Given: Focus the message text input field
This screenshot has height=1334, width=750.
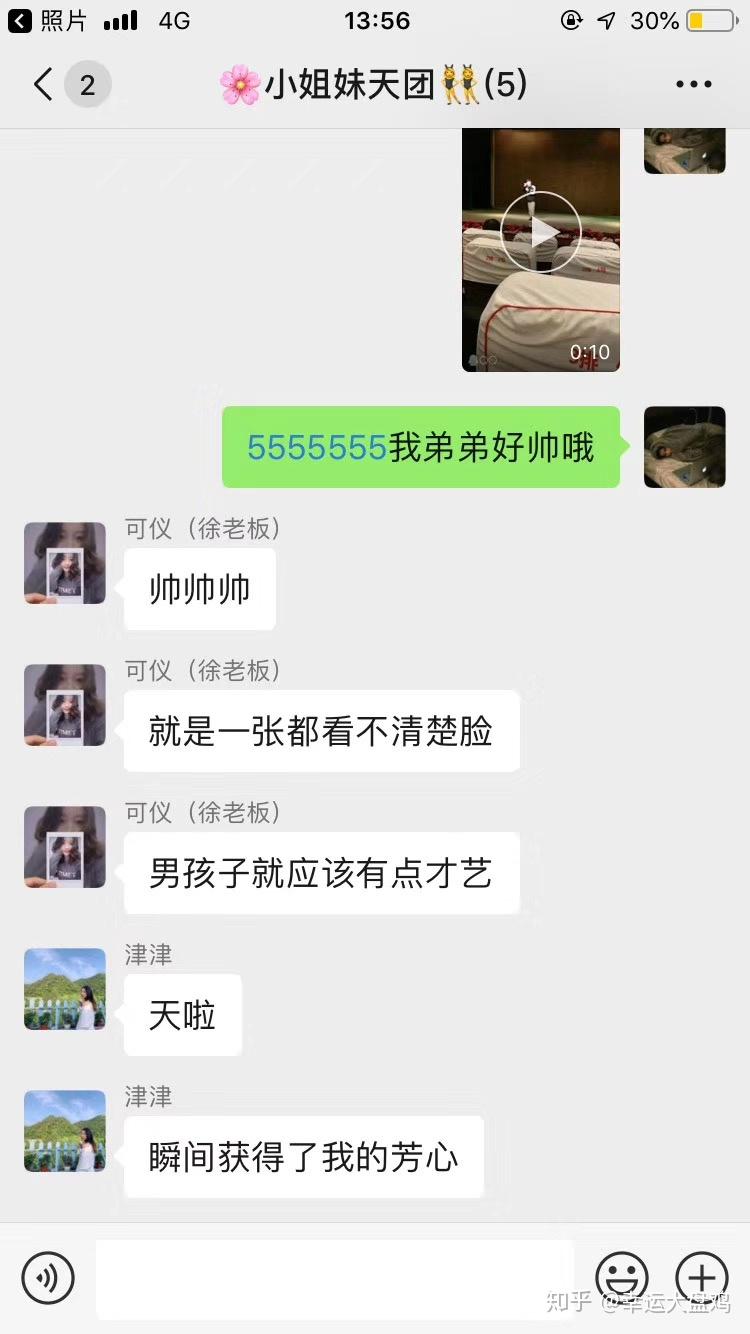Looking at the screenshot, I should click(334, 1277).
